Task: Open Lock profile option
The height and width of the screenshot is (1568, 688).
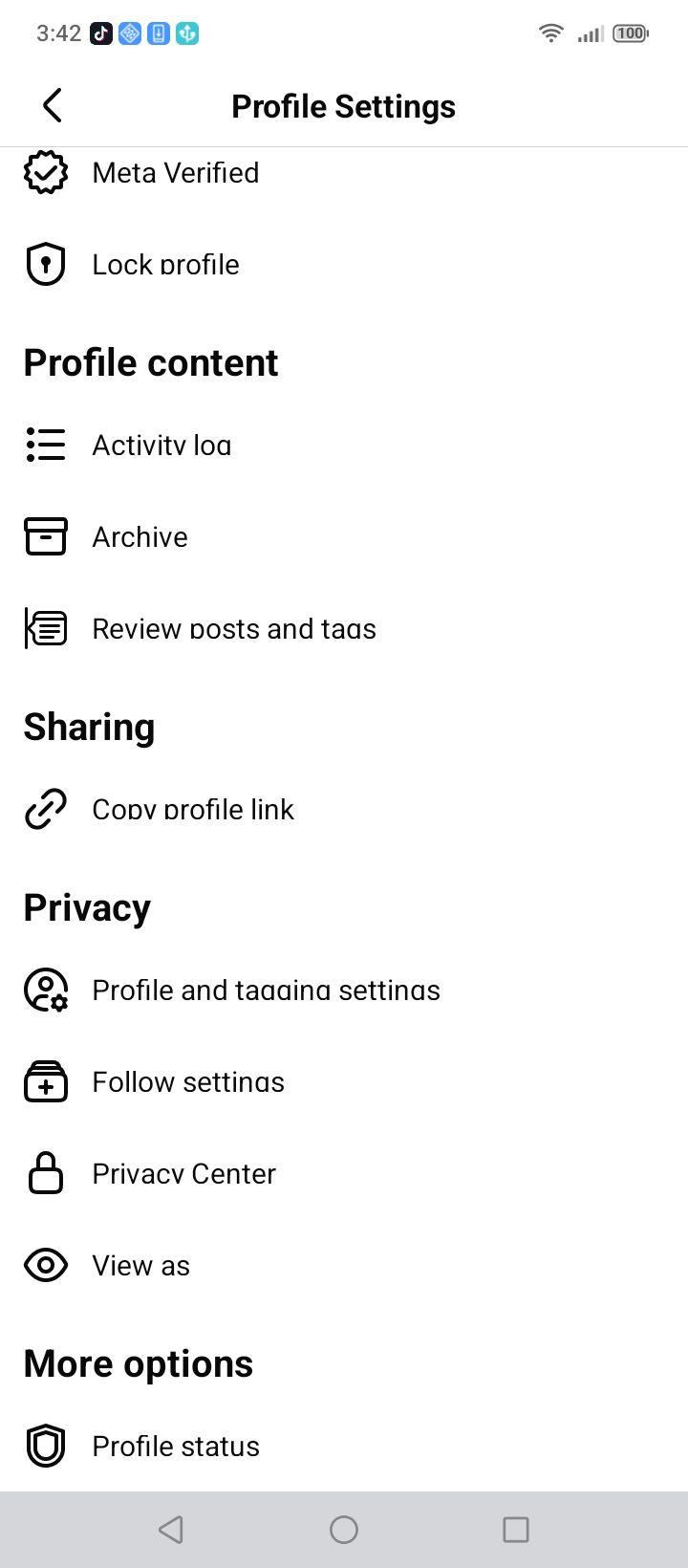Action: pyautogui.click(x=344, y=265)
